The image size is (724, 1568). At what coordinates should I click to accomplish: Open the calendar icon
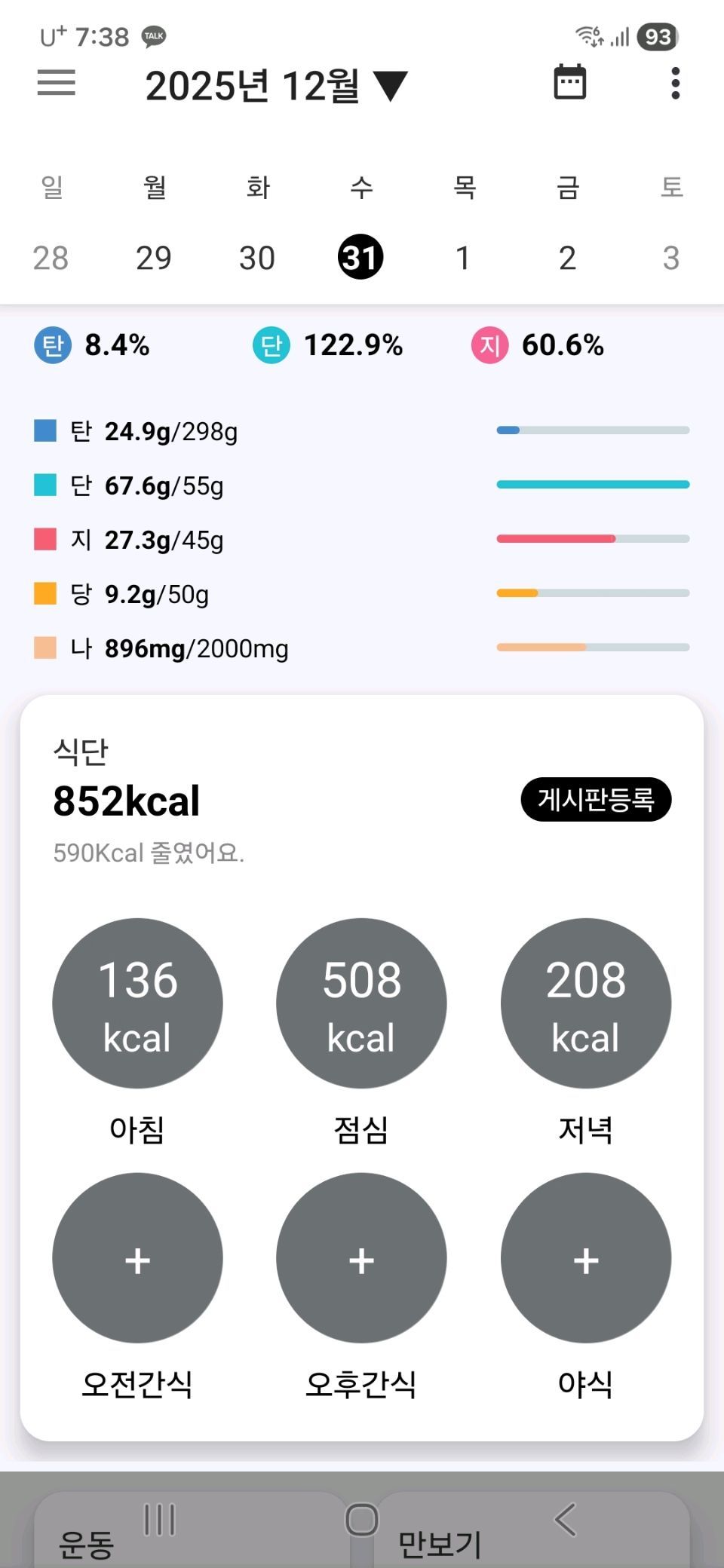pyautogui.click(x=569, y=82)
